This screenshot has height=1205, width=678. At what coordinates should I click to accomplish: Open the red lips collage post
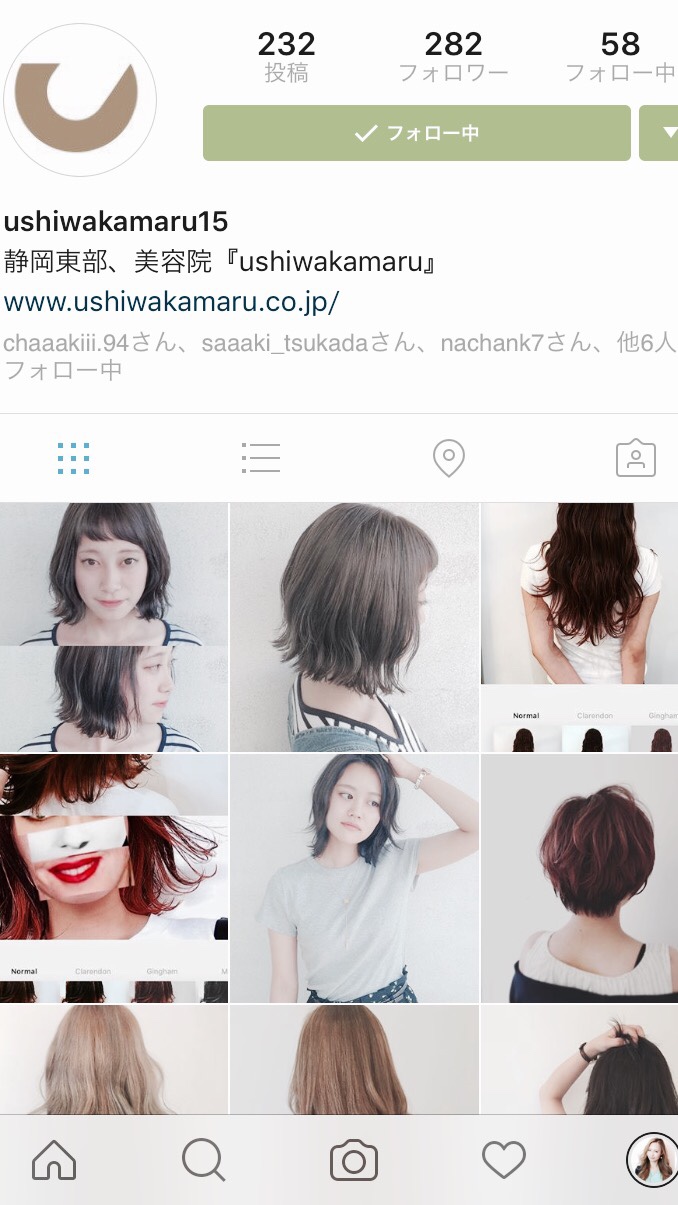tap(114, 878)
